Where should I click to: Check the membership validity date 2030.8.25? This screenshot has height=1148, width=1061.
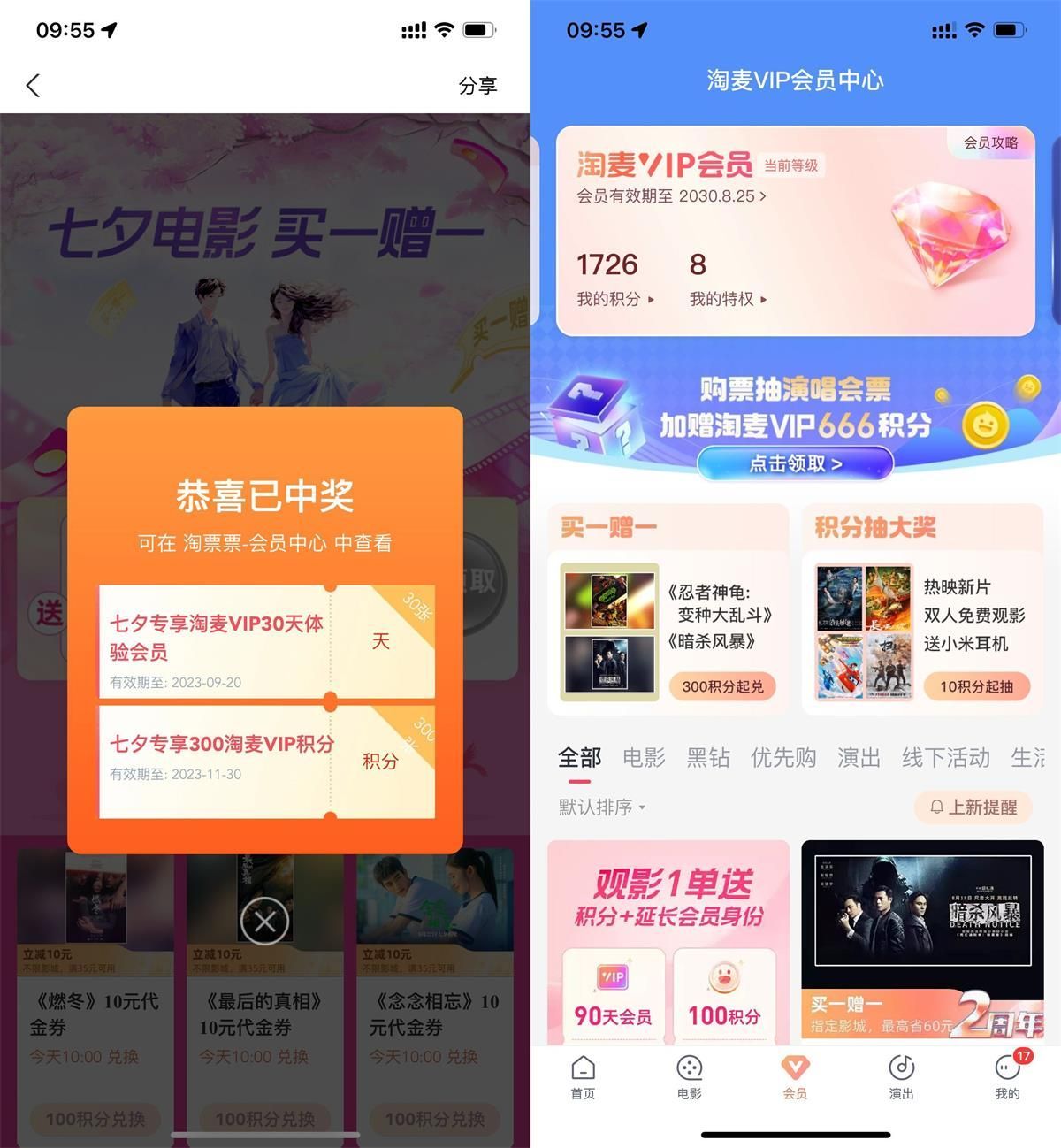[671, 196]
